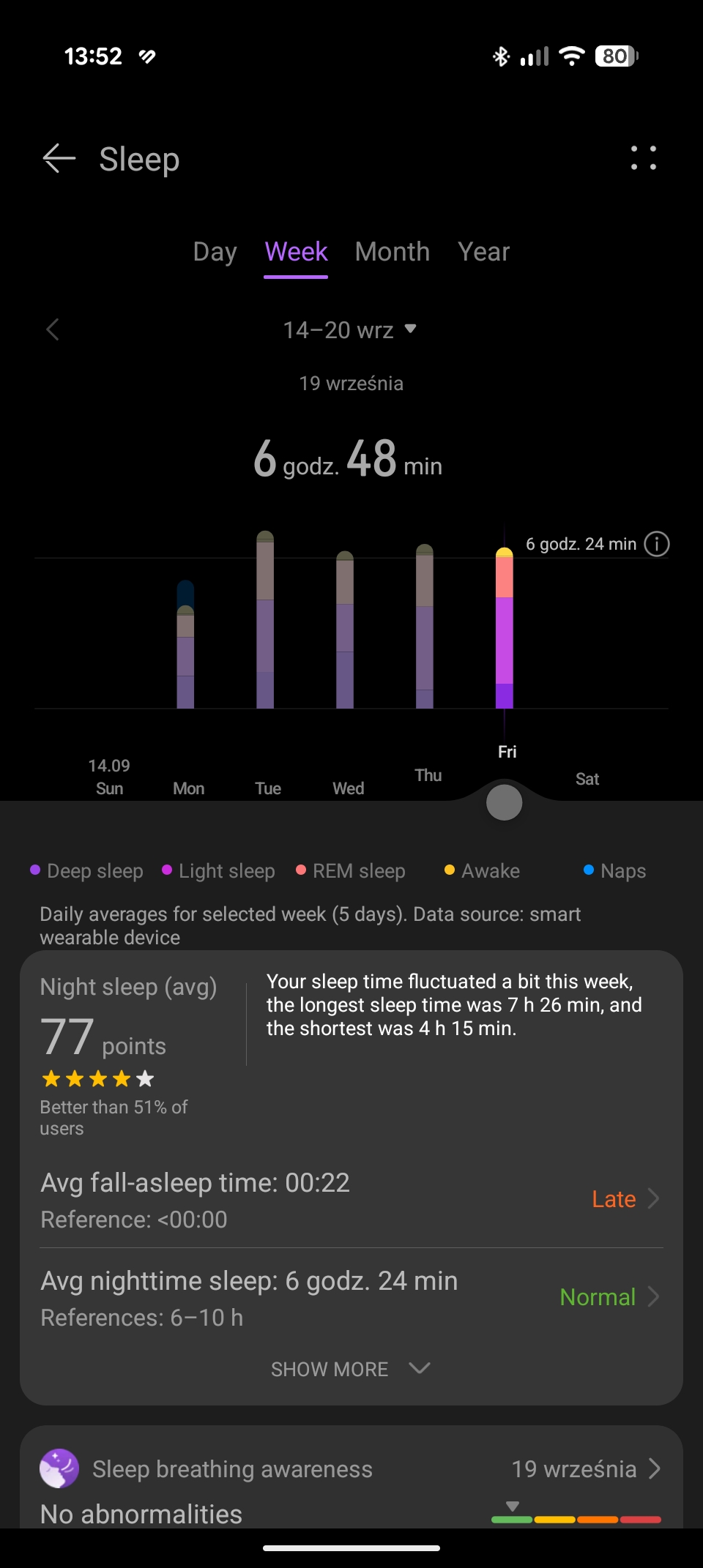Switch to the Day tab
703x1568 pixels.
pos(215,252)
